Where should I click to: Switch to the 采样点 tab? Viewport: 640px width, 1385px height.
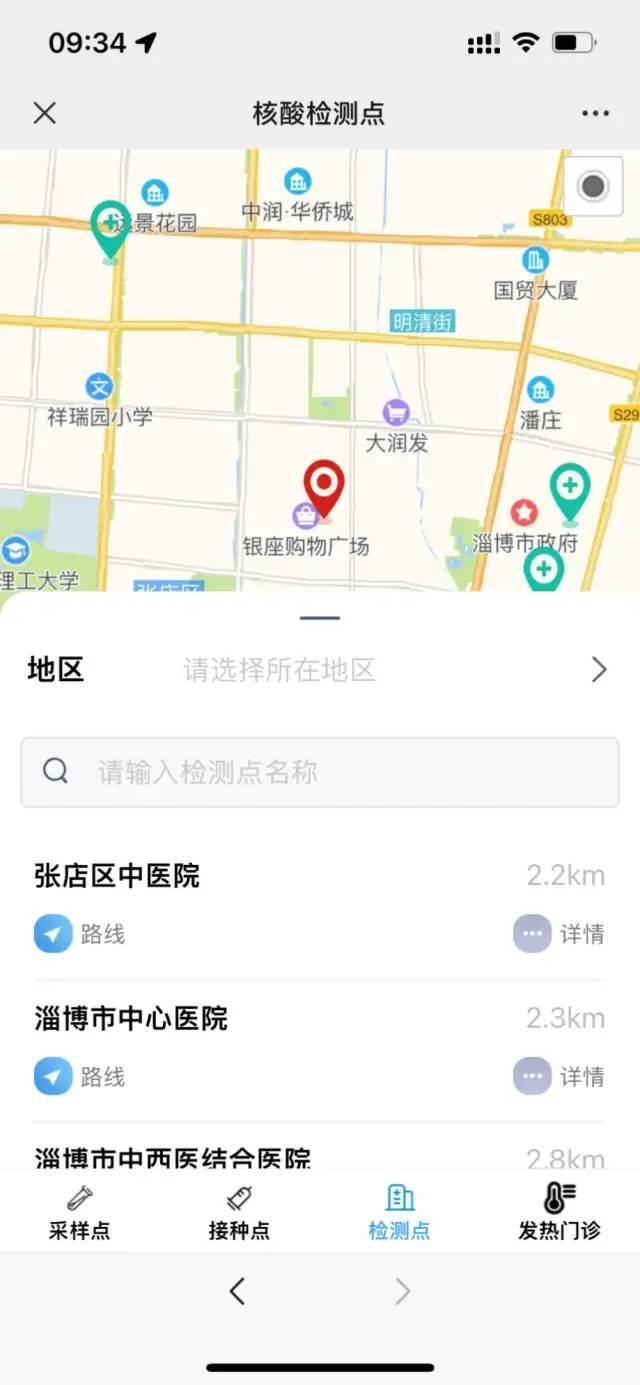click(80, 1212)
